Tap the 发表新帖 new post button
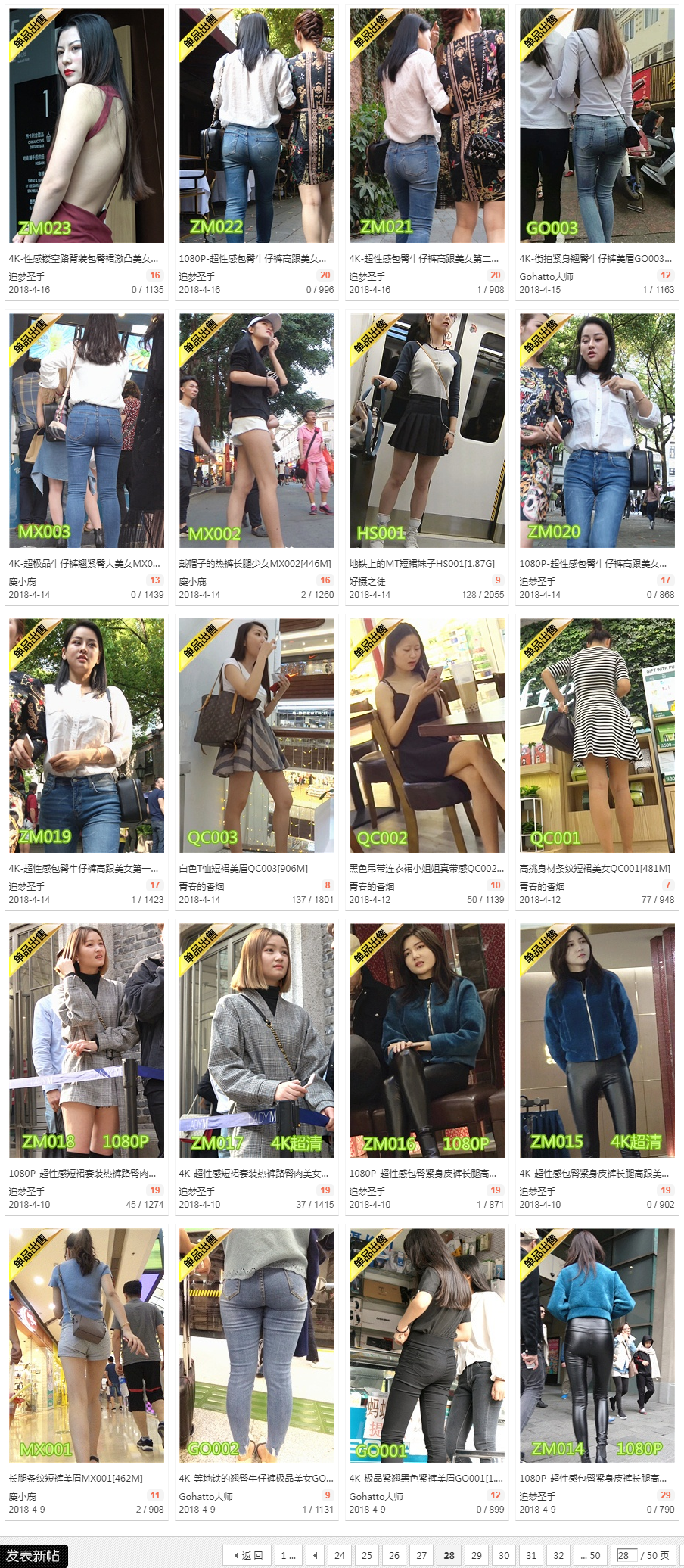Image resolution: width=684 pixels, height=1568 pixels. [34, 1556]
